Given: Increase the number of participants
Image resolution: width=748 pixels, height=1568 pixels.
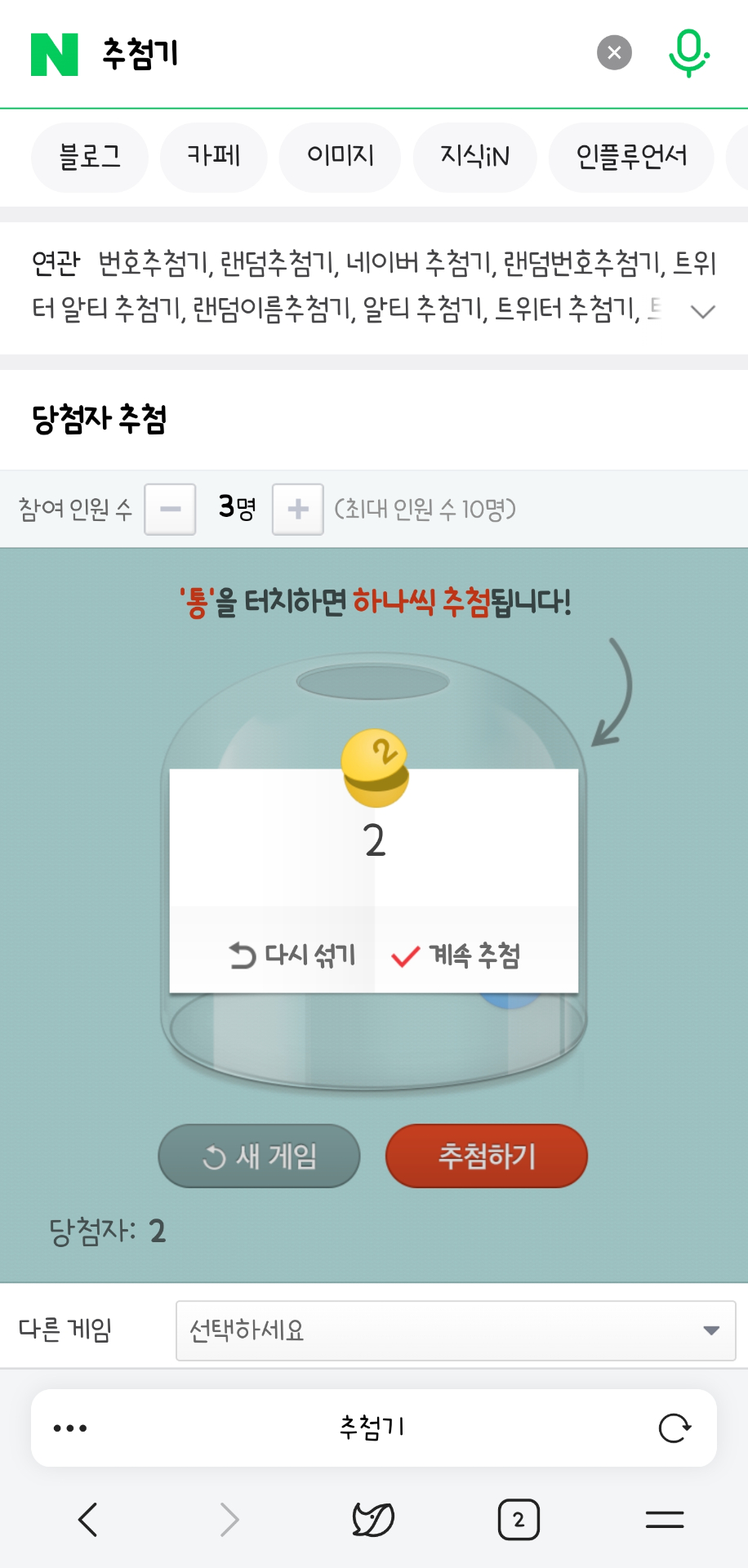Looking at the screenshot, I should tap(298, 510).
